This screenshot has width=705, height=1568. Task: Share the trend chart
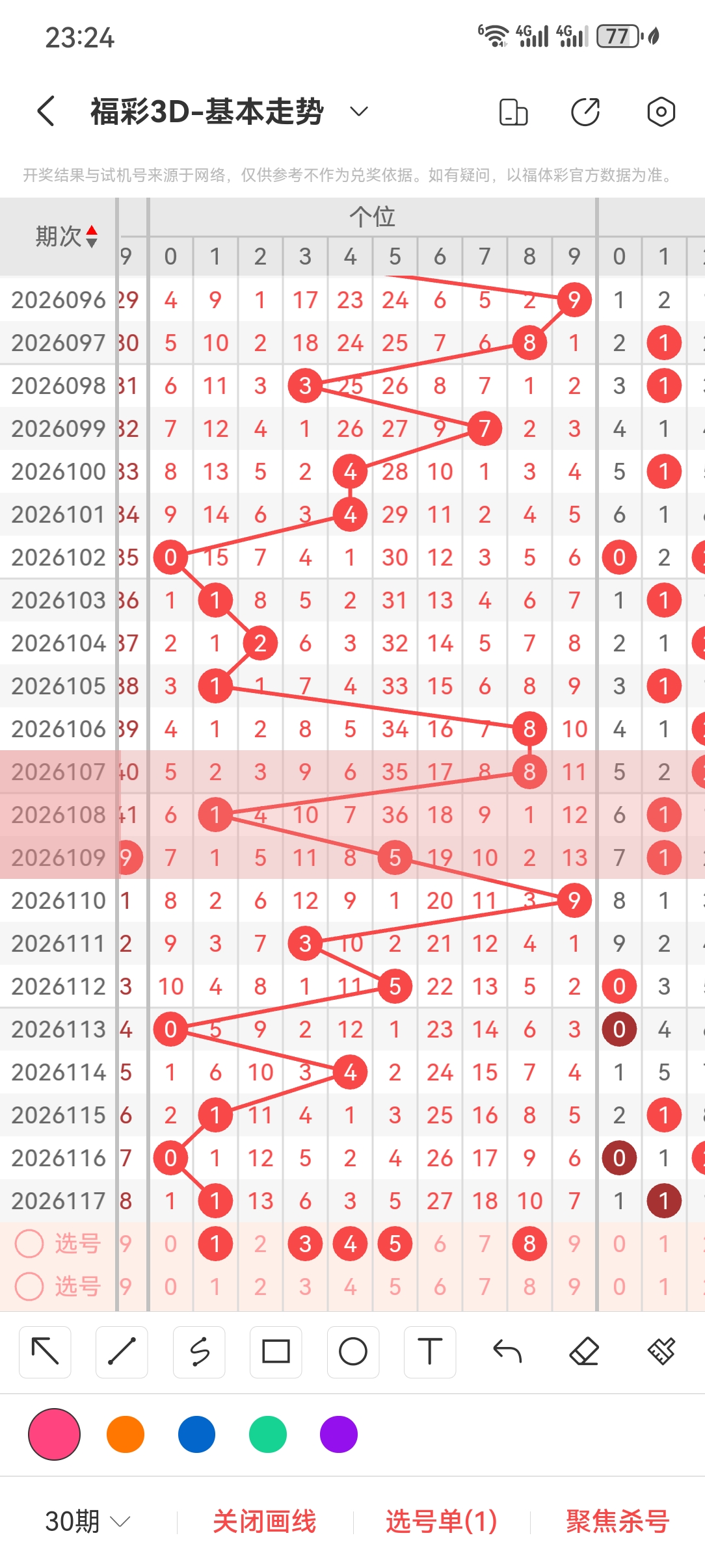point(585,112)
